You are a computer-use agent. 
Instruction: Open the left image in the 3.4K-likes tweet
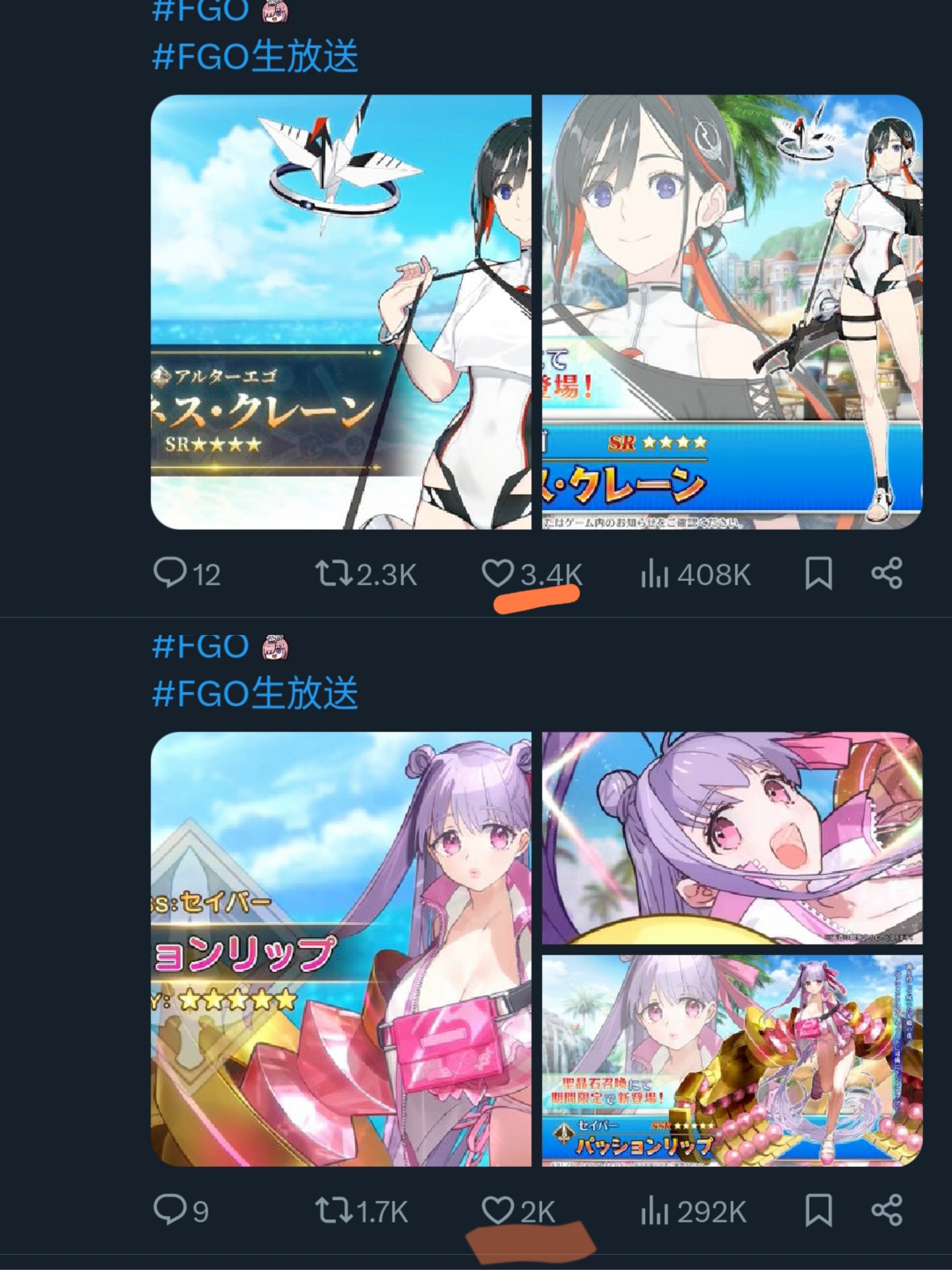click(x=341, y=312)
